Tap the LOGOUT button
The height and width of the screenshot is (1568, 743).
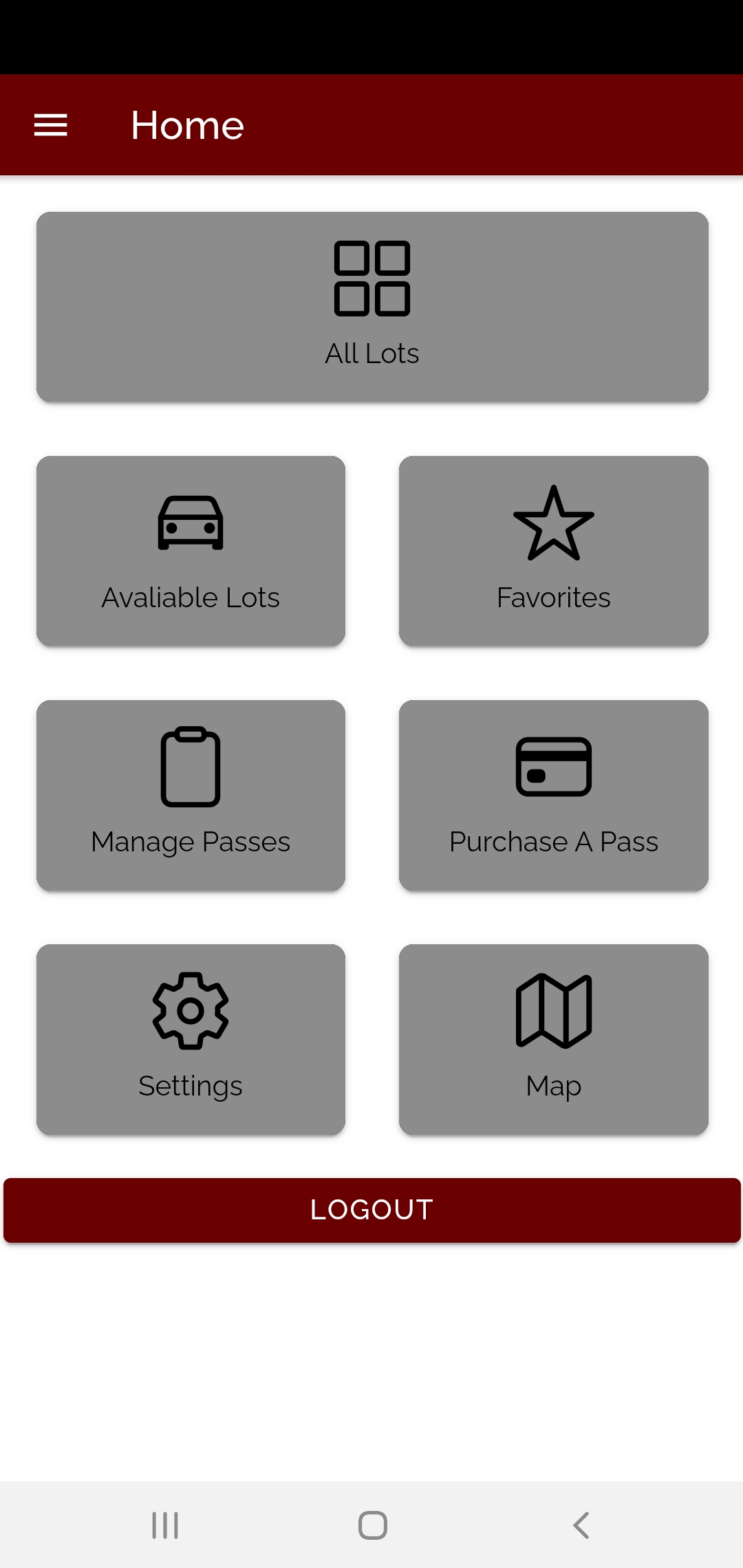point(372,1210)
